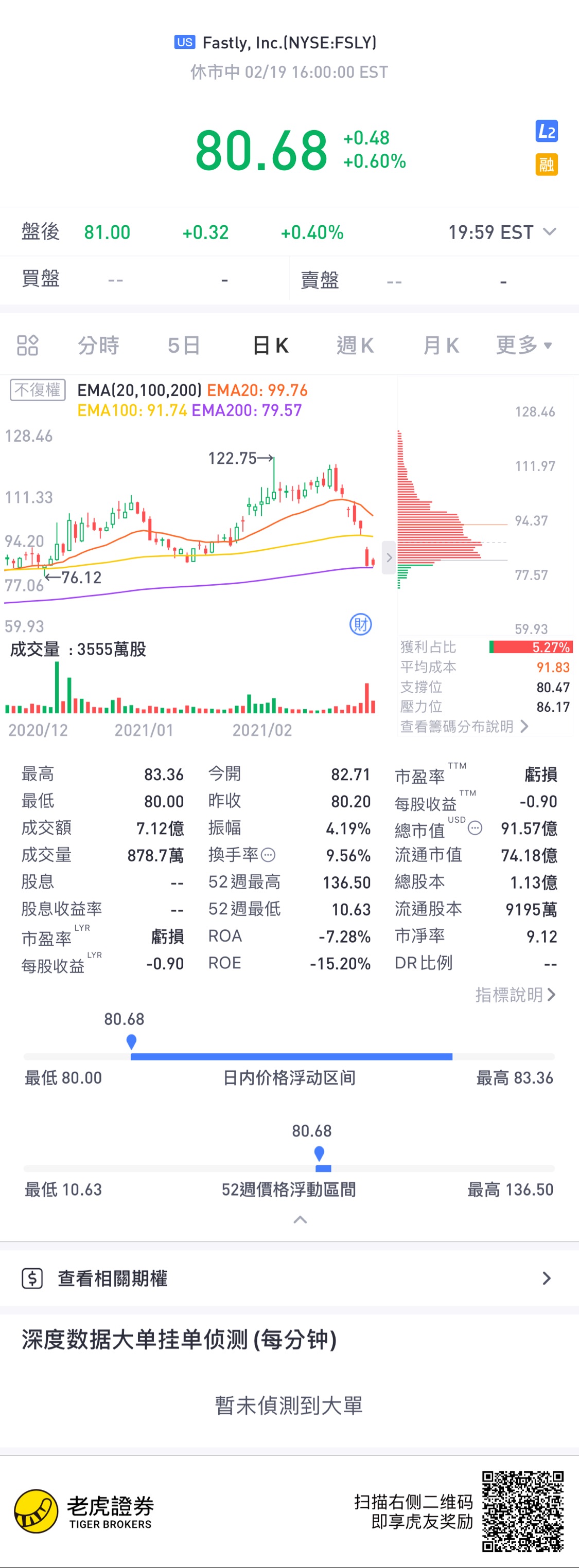Open 查看相關期權 options row

[289, 1278]
